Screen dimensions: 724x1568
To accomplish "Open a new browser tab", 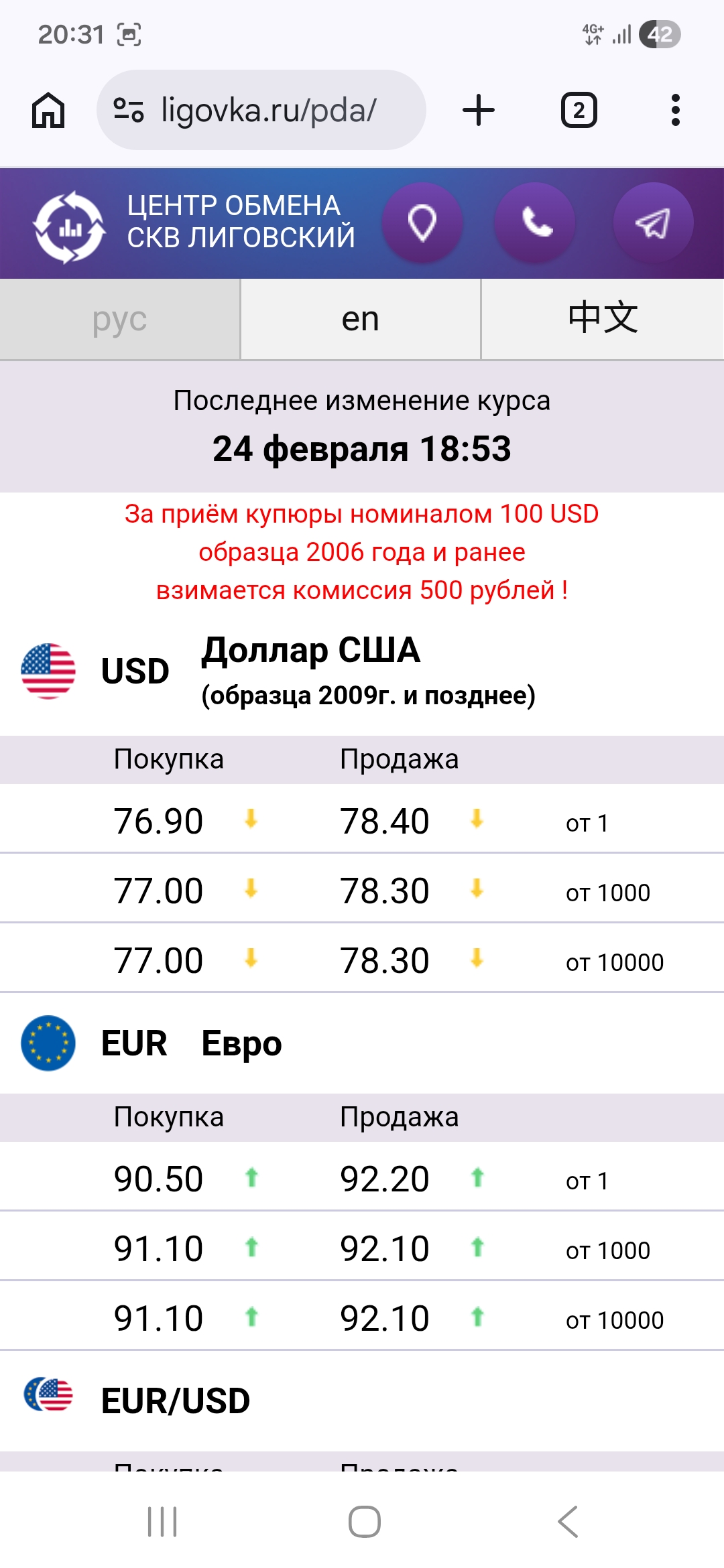I will (x=479, y=110).
